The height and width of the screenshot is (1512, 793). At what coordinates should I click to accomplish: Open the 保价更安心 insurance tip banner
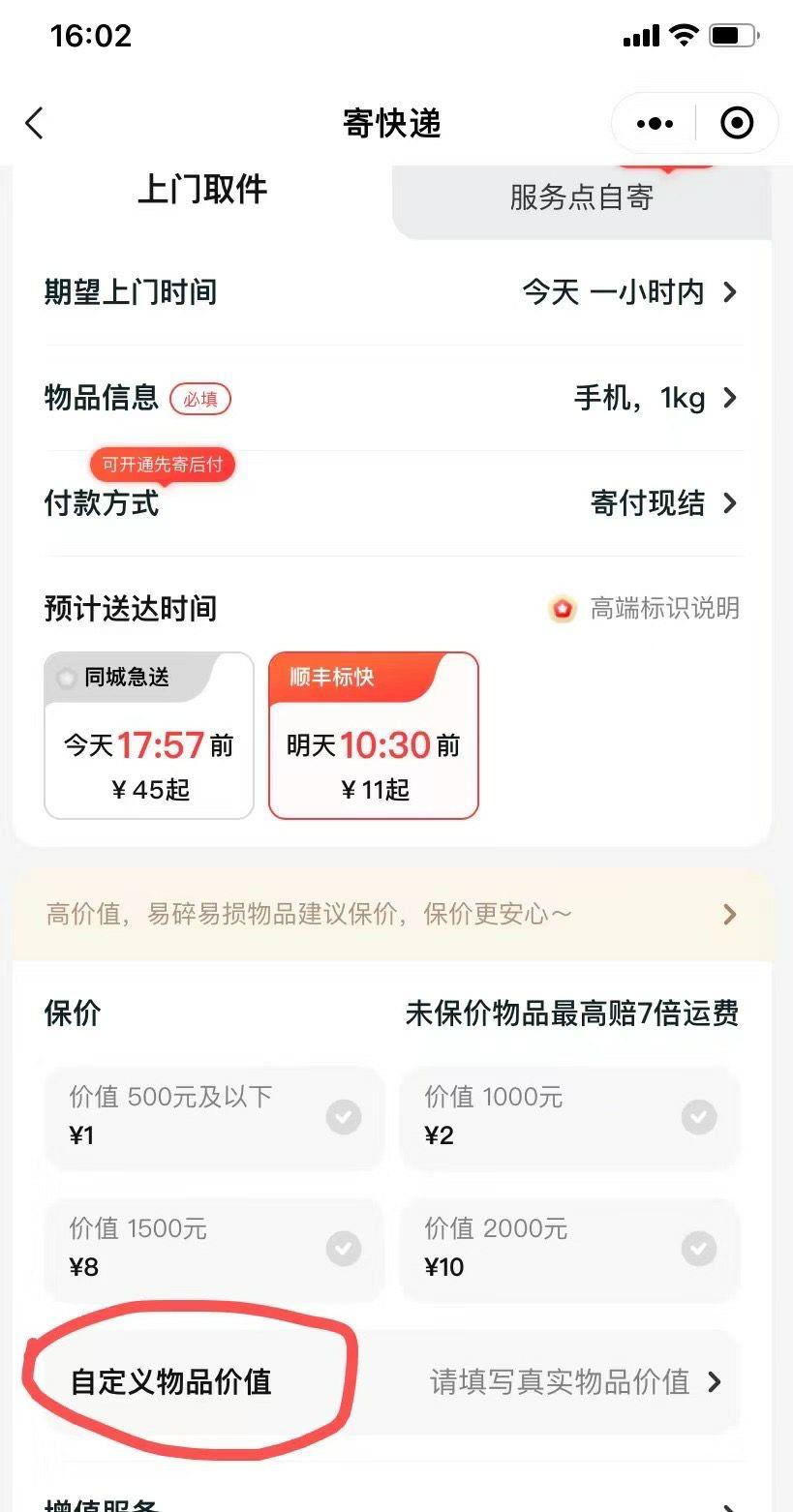[392, 915]
